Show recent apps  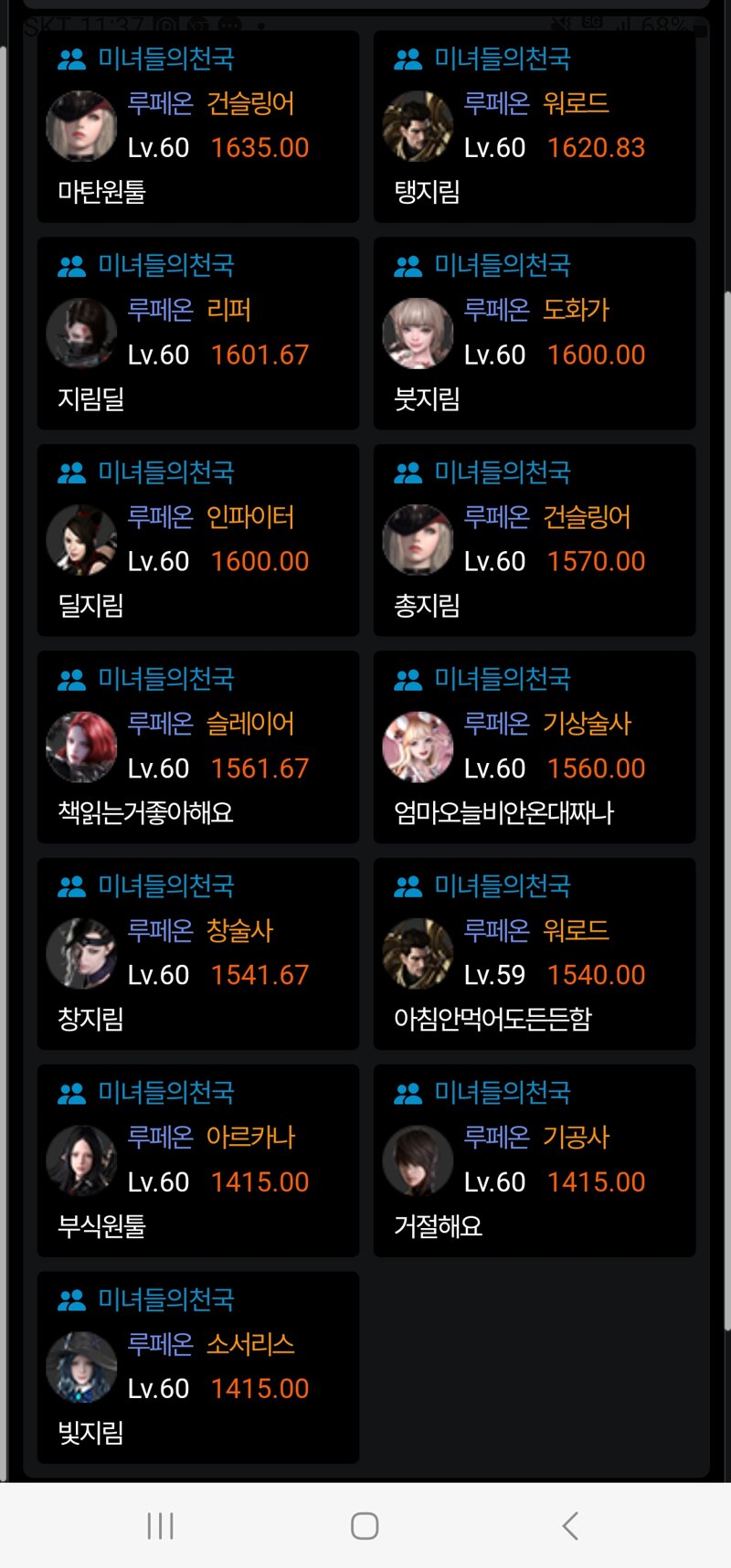160,1525
